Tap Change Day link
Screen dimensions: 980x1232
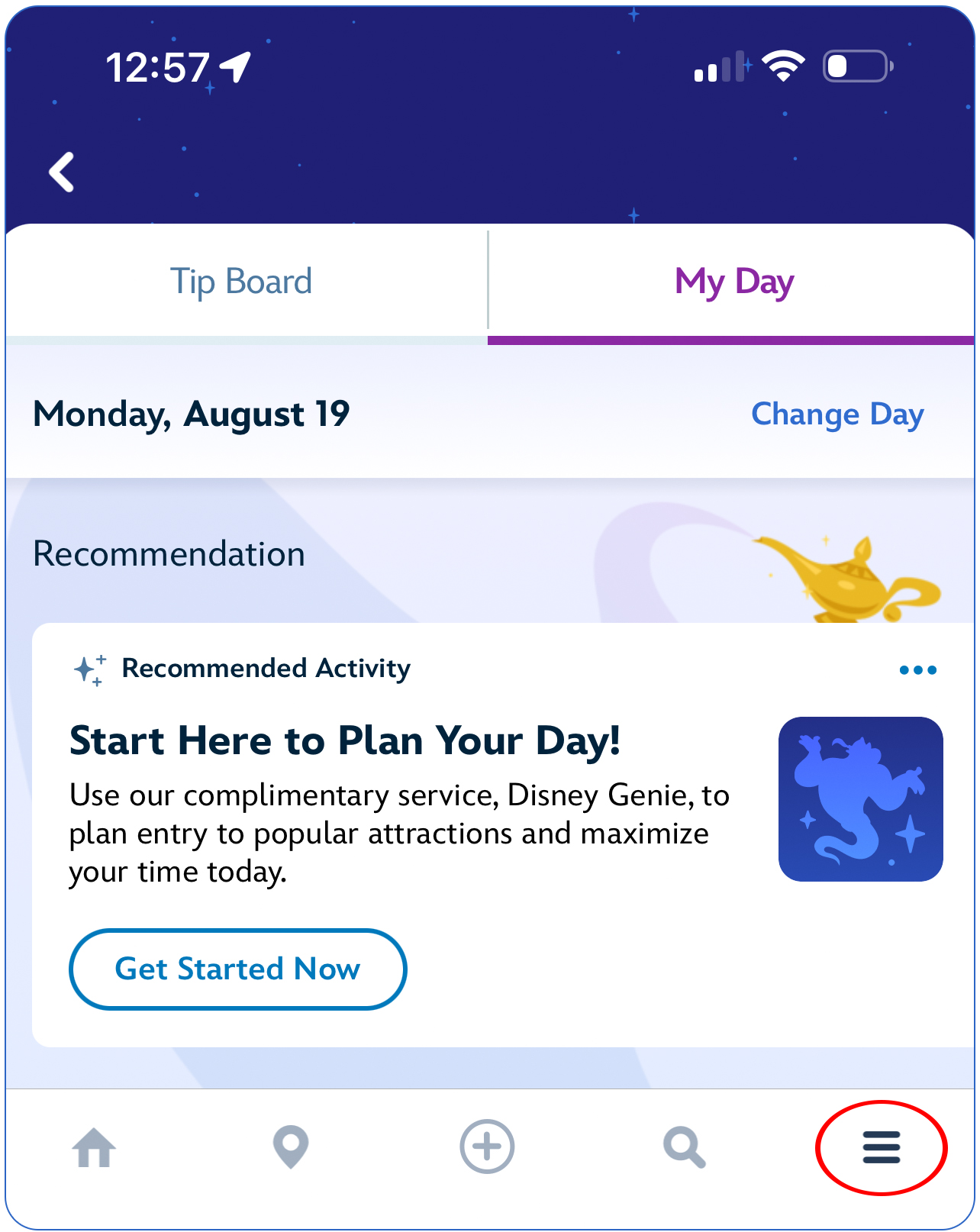[x=837, y=414]
